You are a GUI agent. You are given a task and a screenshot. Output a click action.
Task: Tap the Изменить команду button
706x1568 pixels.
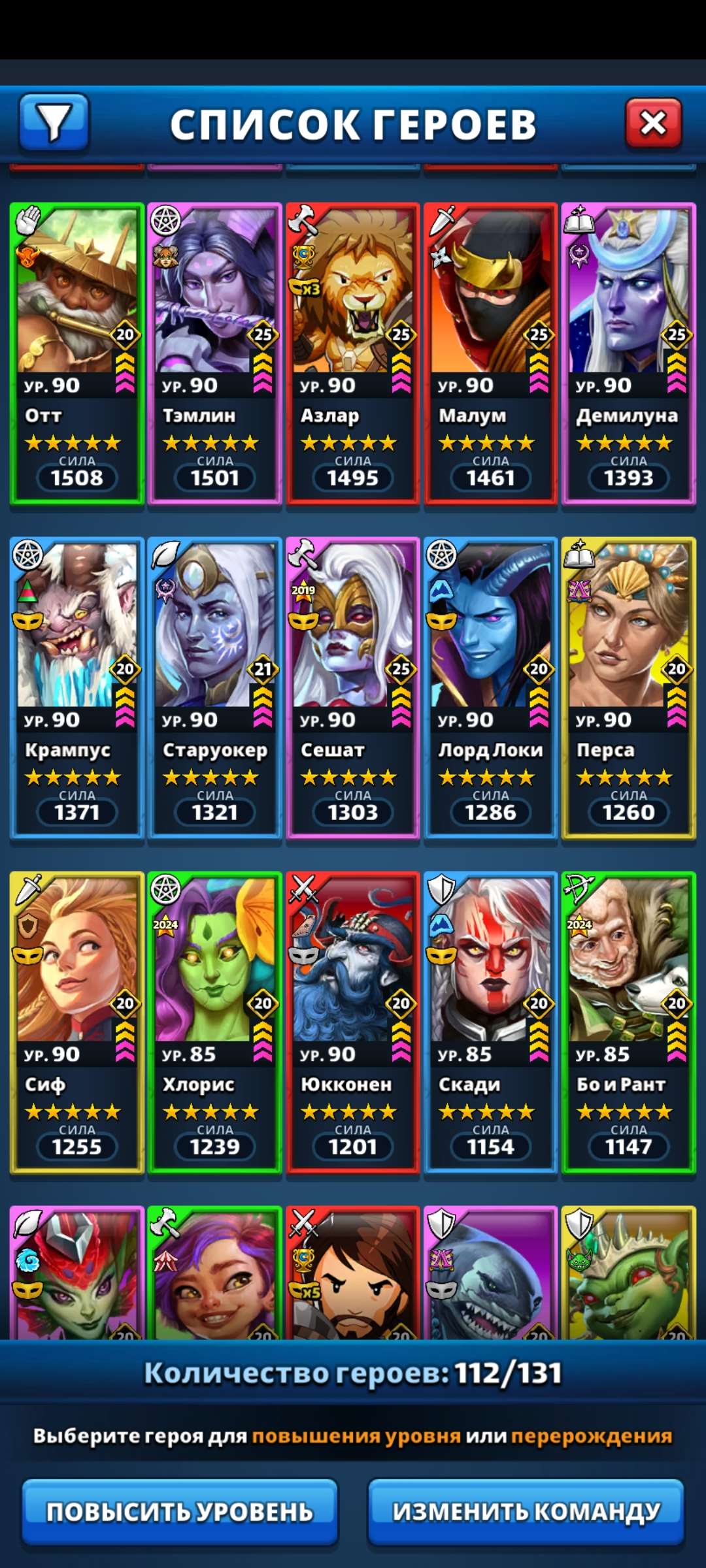tap(526, 1512)
